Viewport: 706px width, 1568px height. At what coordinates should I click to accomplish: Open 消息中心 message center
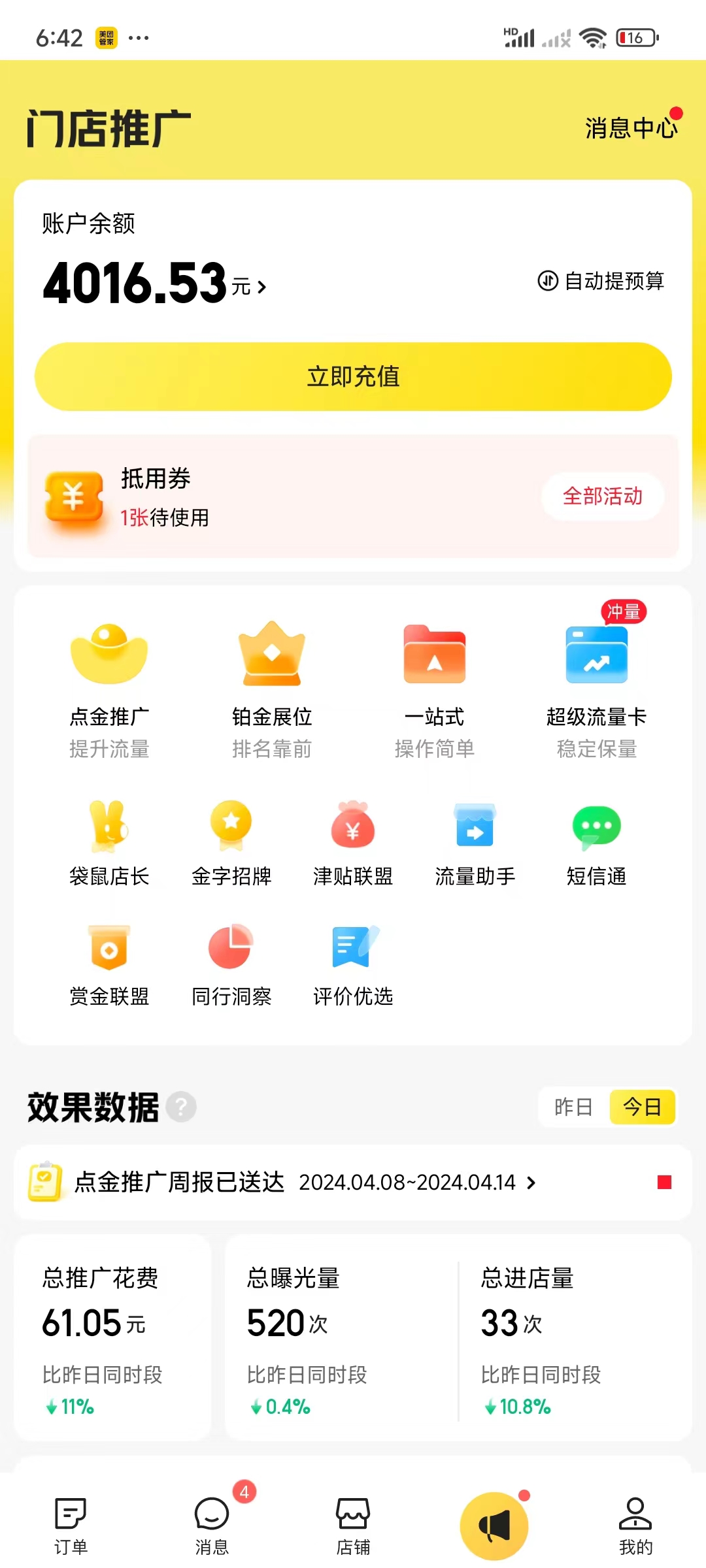(x=631, y=128)
